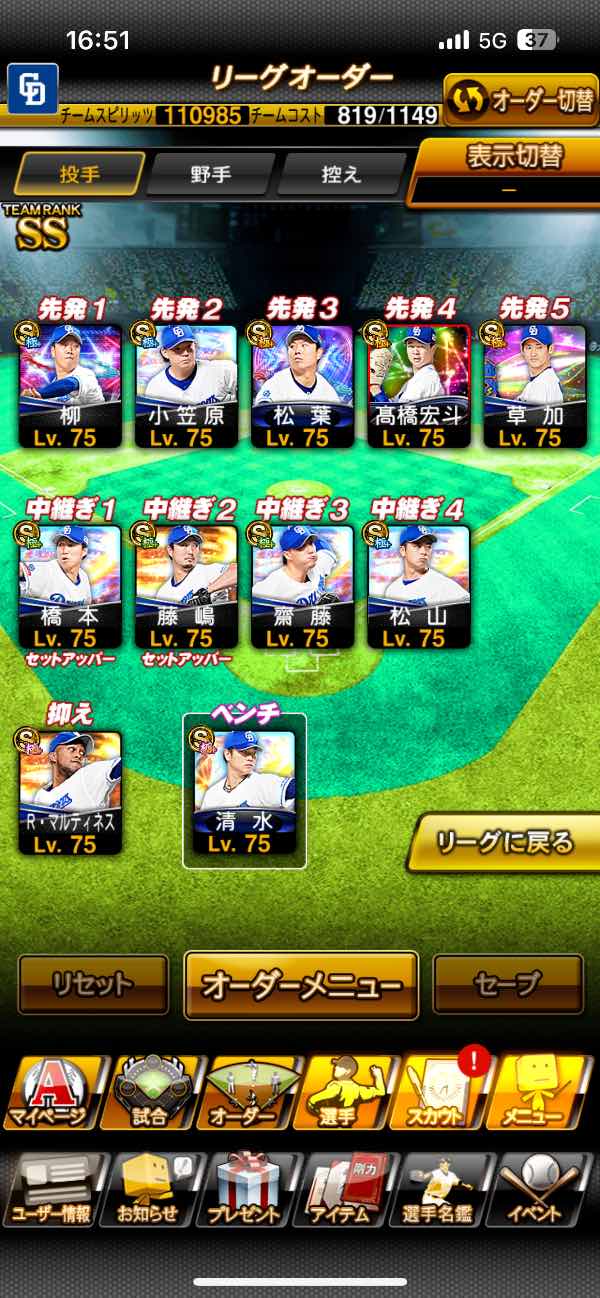This screenshot has height=1298, width=600.
Task: Open the オーダーメニュー
Action: 301,984
